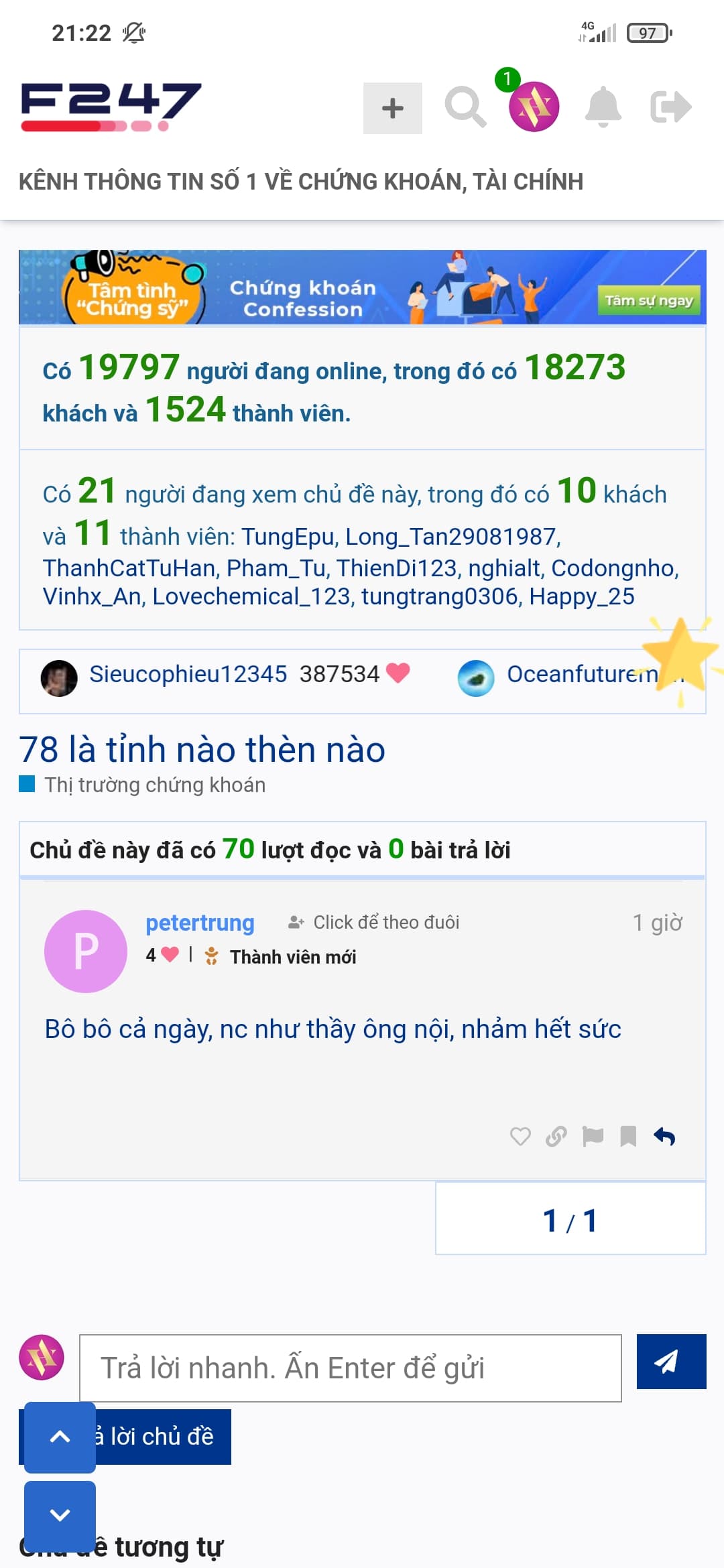Open TungEpu's profile link
The width and height of the screenshot is (724, 1568).
[288, 537]
